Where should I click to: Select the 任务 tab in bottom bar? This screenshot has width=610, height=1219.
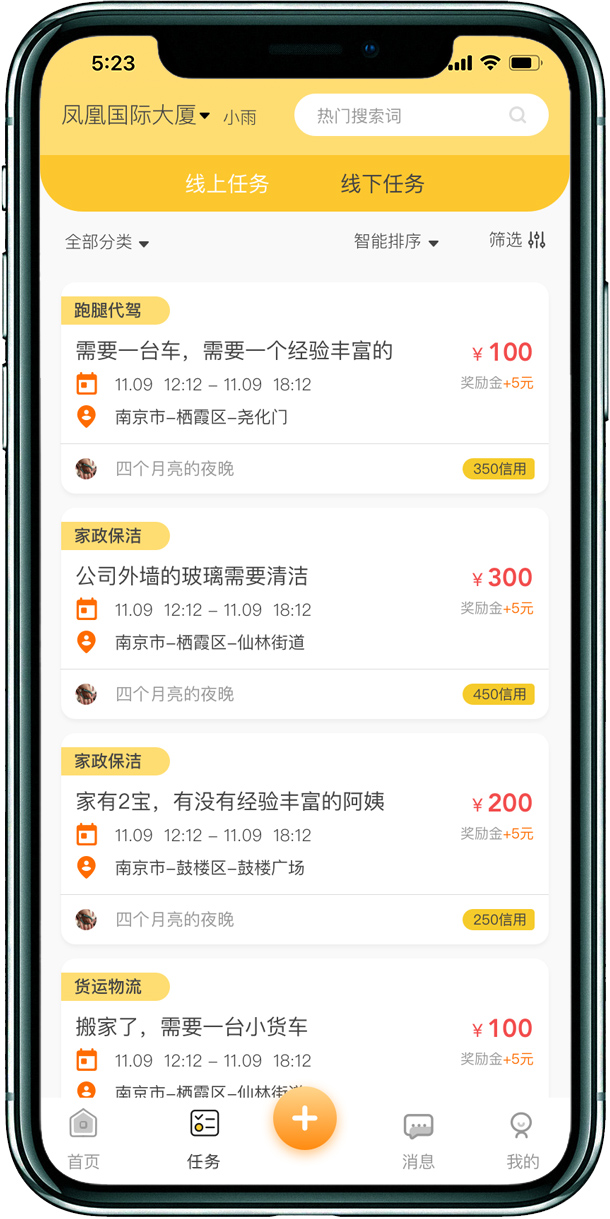click(x=204, y=1139)
